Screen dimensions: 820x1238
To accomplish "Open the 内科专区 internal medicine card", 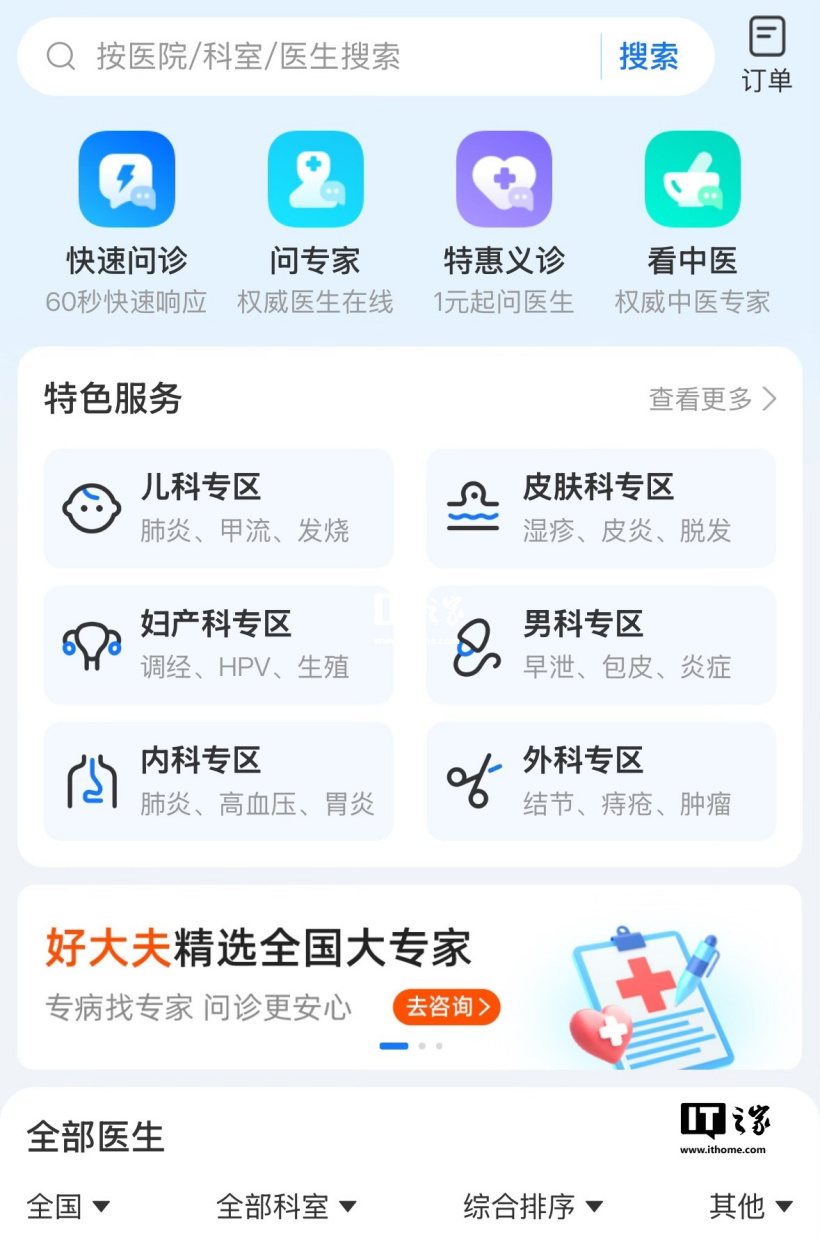I will pyautogui.click(x=218, y=781).
